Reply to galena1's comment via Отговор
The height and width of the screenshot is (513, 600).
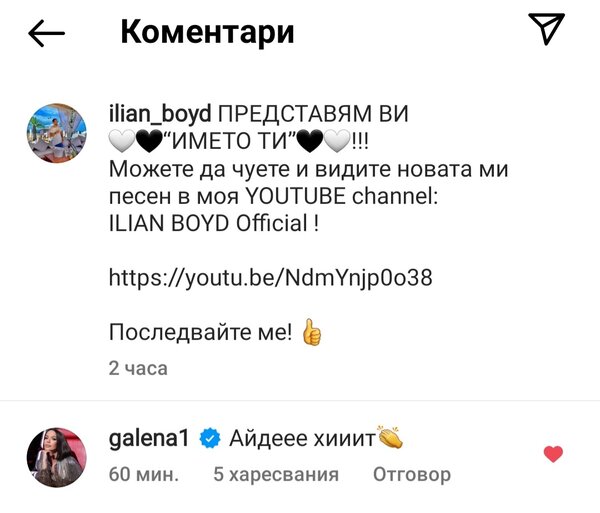pos(411,474)
